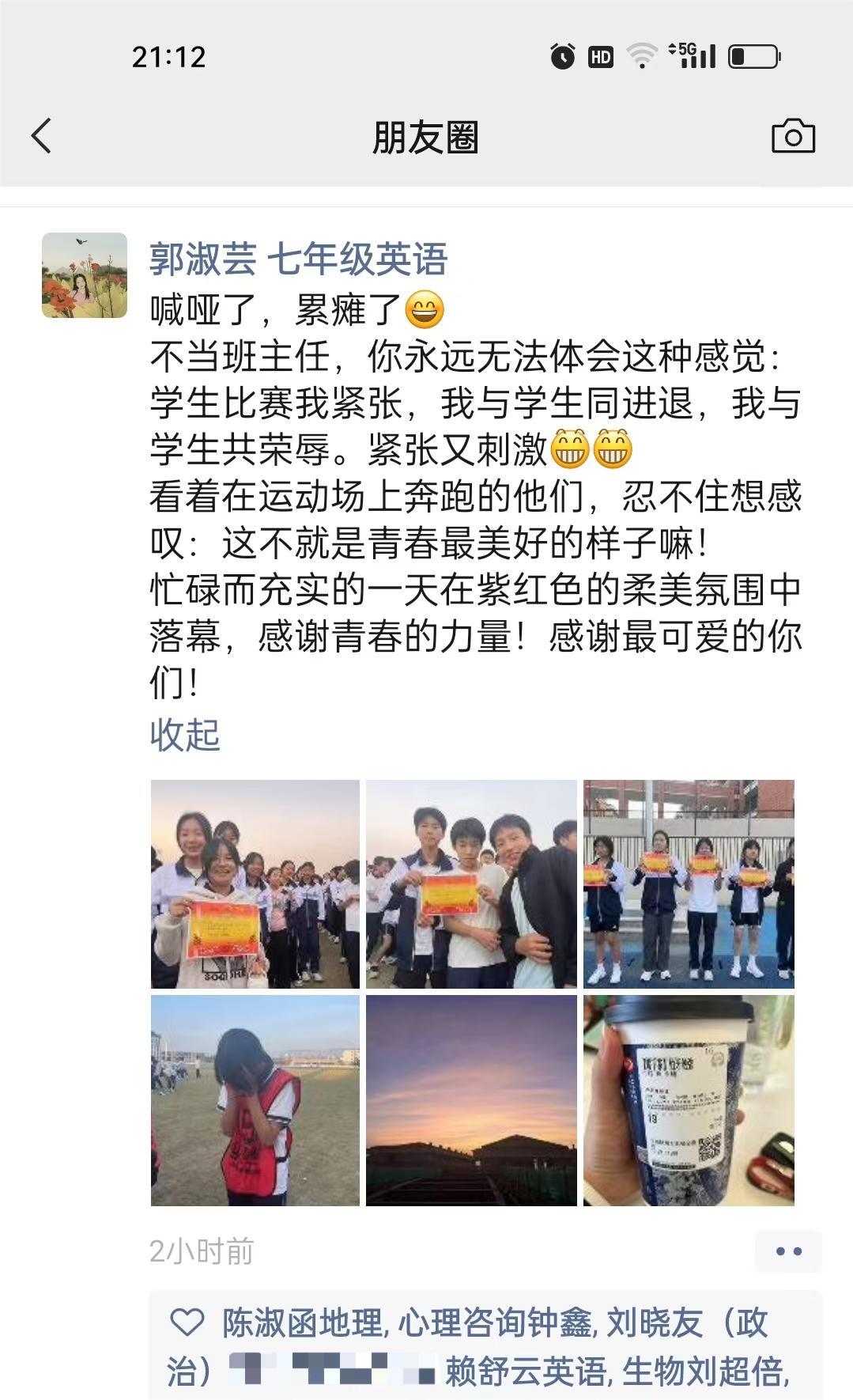Open the photo of students lined up with certificates

pos(689,884)
